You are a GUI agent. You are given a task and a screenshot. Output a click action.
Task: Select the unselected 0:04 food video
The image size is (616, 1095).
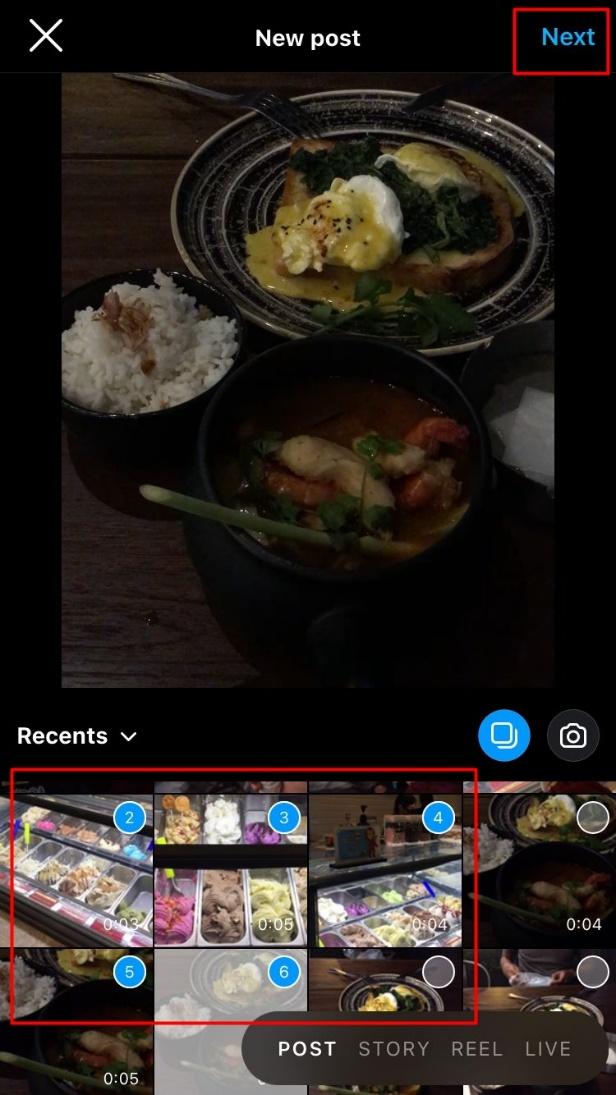[539, 864]
